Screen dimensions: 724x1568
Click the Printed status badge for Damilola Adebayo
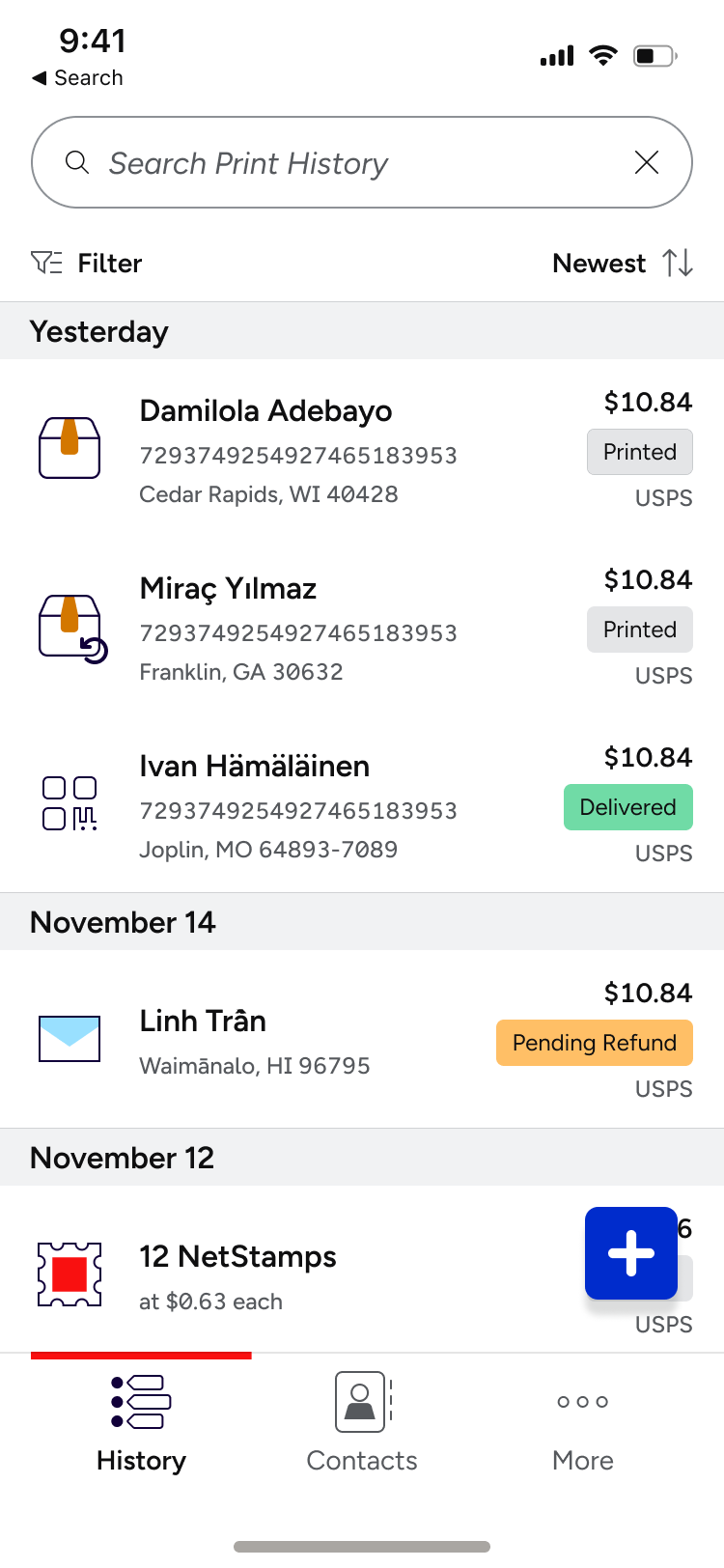coord(639,451)
